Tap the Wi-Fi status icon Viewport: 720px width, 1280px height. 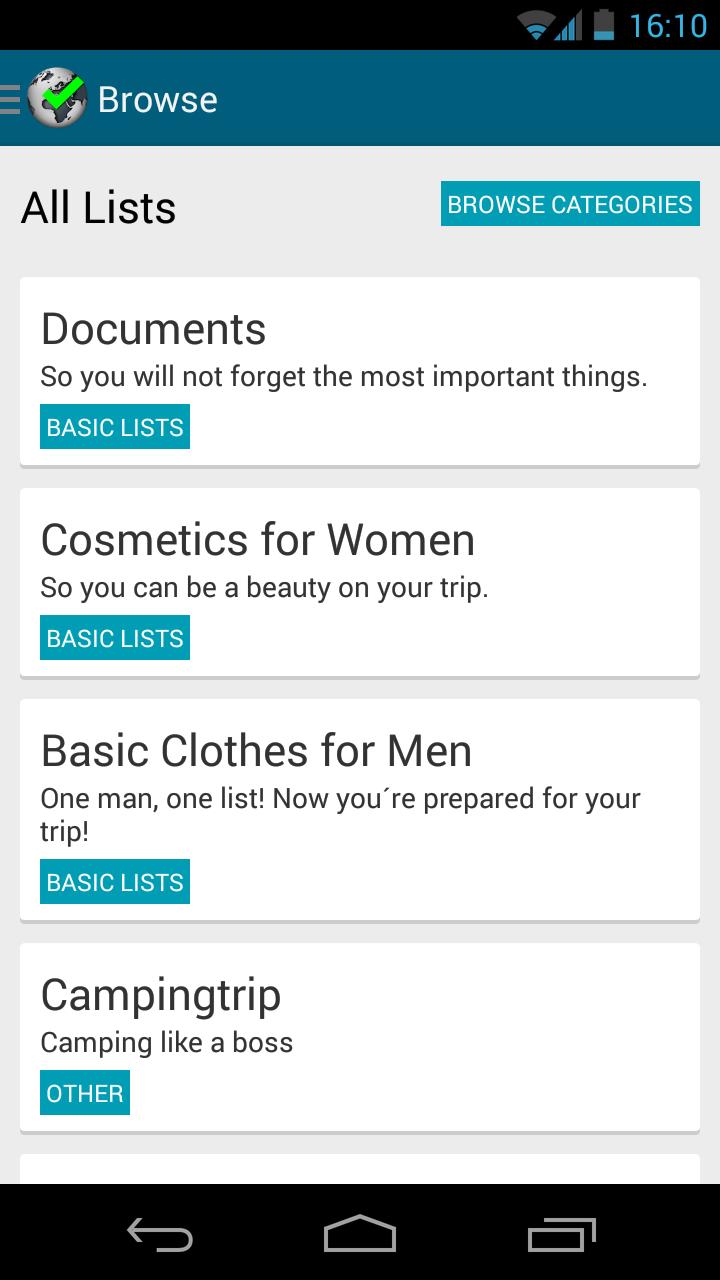point(535,25)
